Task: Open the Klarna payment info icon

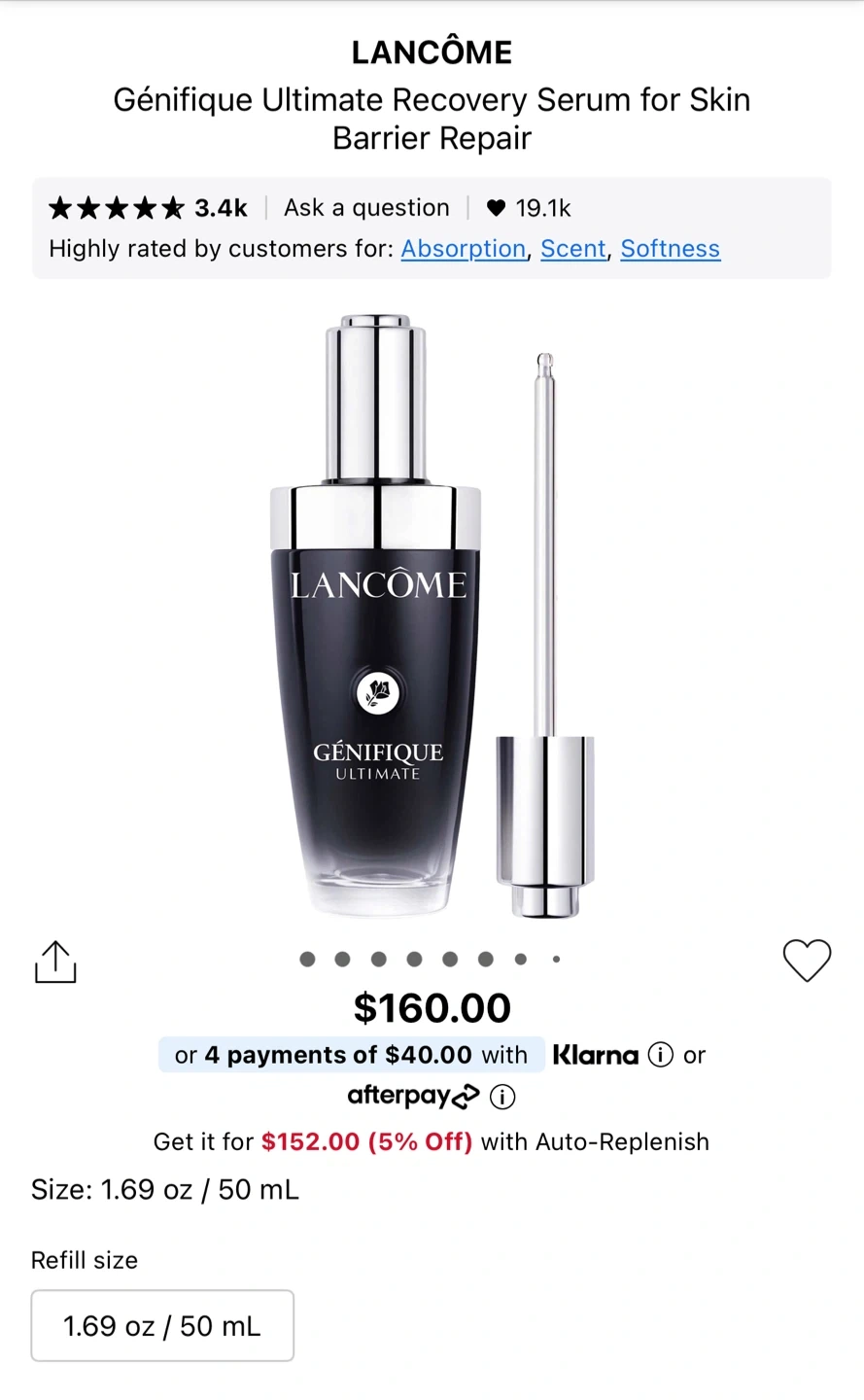Action: point(661,1055)
